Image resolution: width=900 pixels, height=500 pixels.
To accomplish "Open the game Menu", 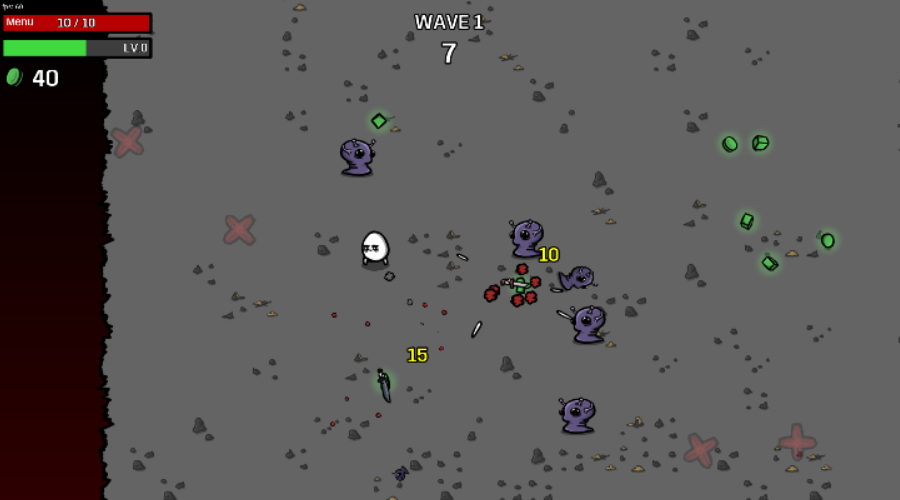I will tap(20, 21).
